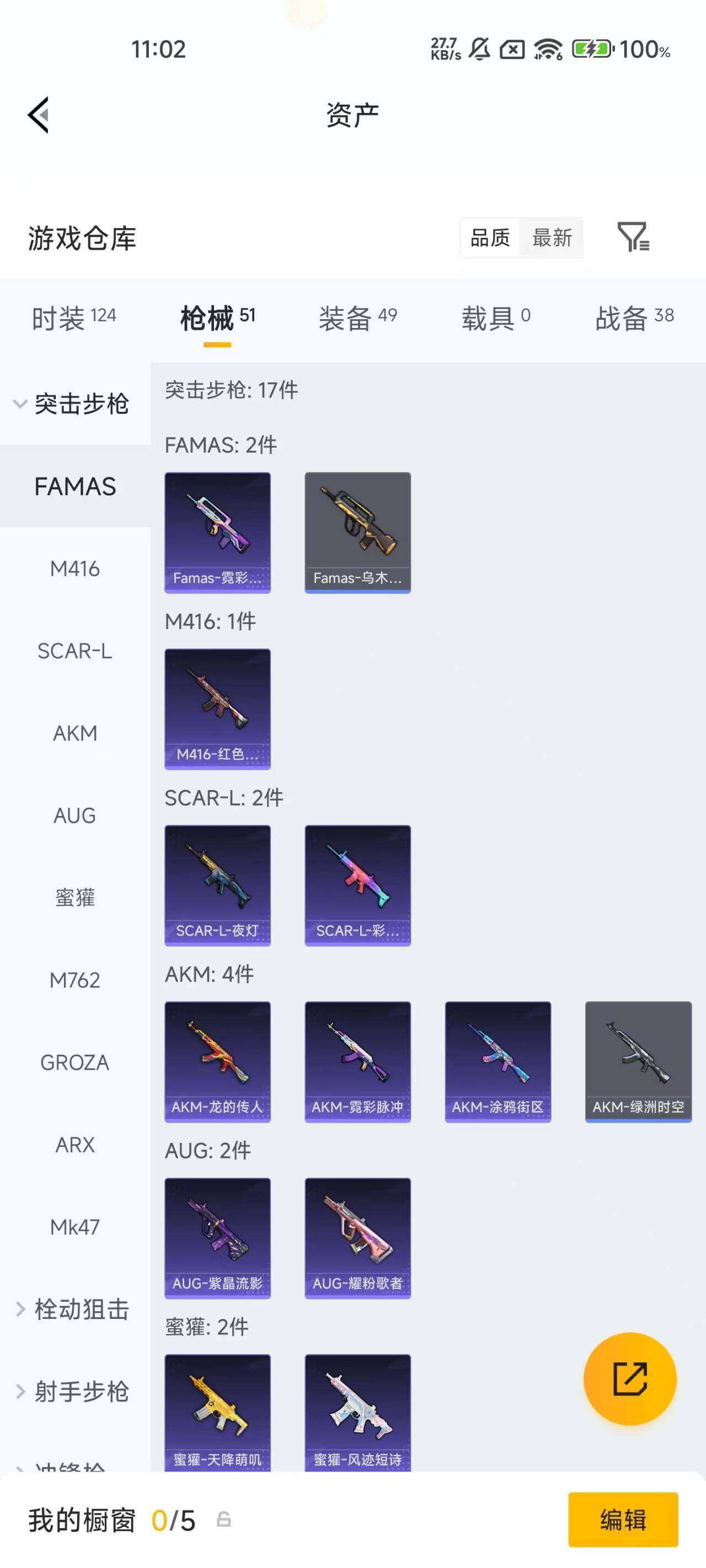Screen dimensions: 706x1568
Task: Switch to the 装备 tab
Action: pyautogui.click(x=357, y=318)
